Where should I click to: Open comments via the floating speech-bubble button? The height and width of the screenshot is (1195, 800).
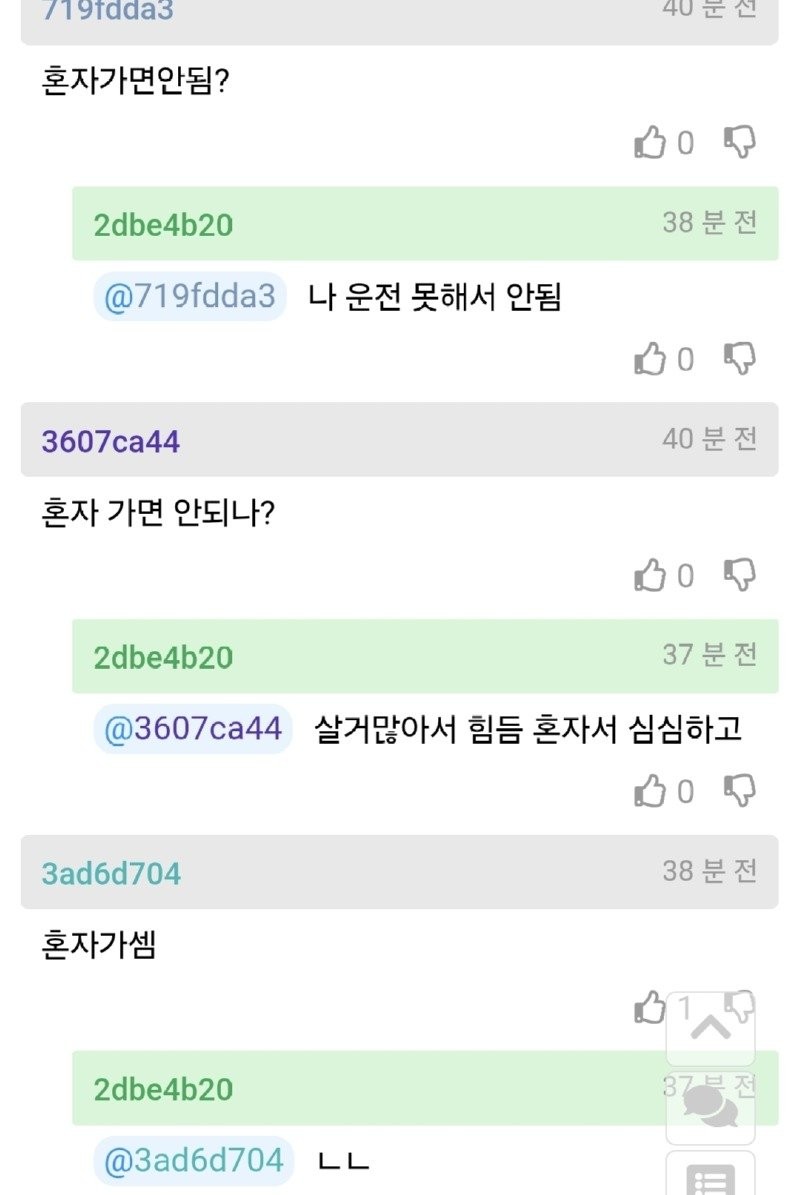click(x=710, y=1105)
